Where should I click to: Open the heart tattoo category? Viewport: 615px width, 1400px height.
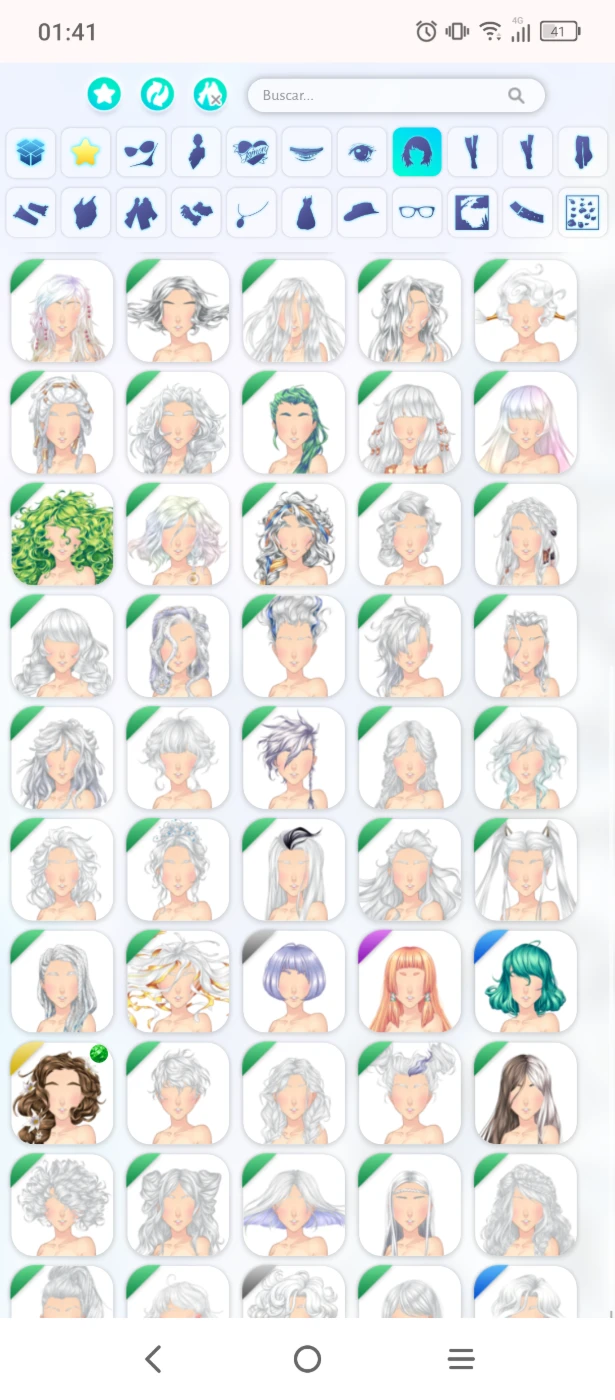[251, 153]
